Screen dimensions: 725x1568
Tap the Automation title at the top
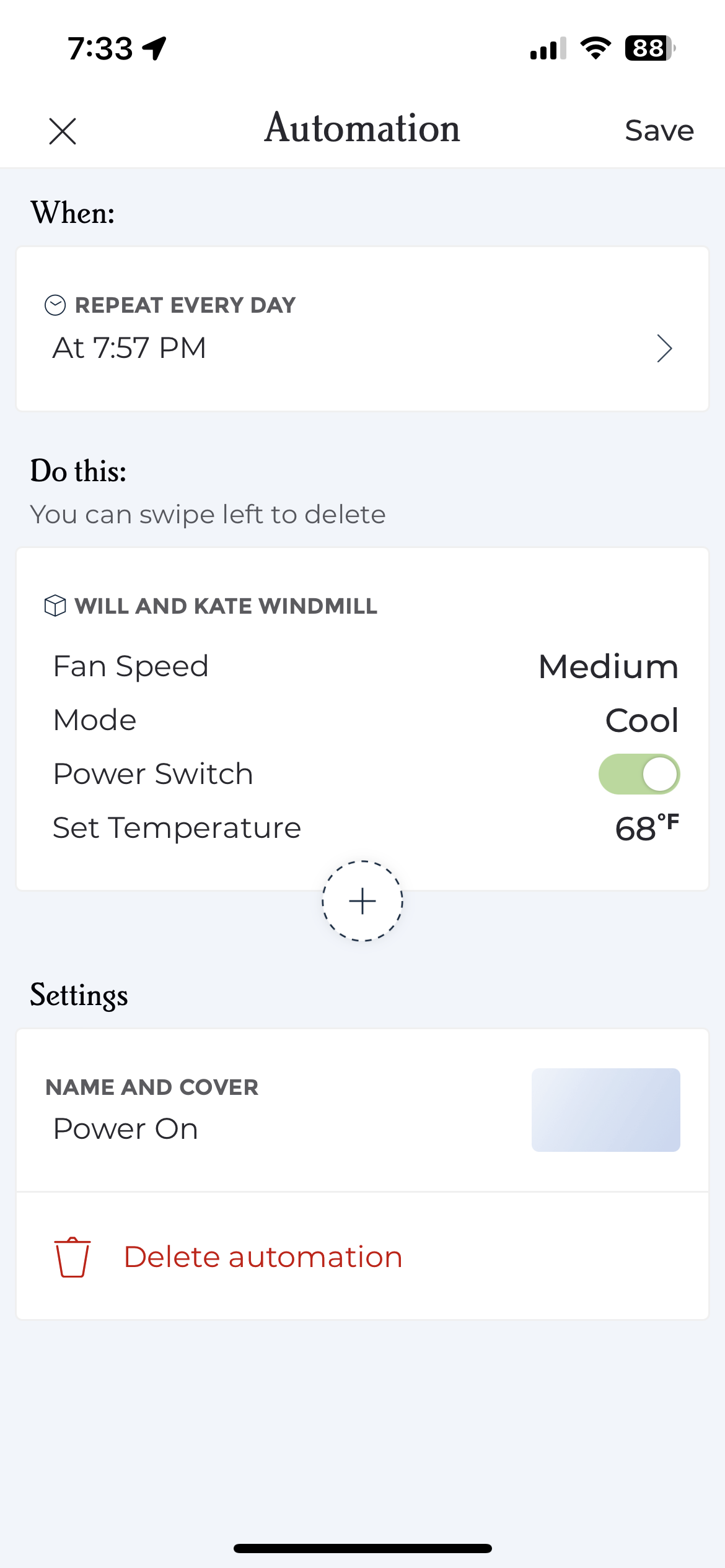362,129
